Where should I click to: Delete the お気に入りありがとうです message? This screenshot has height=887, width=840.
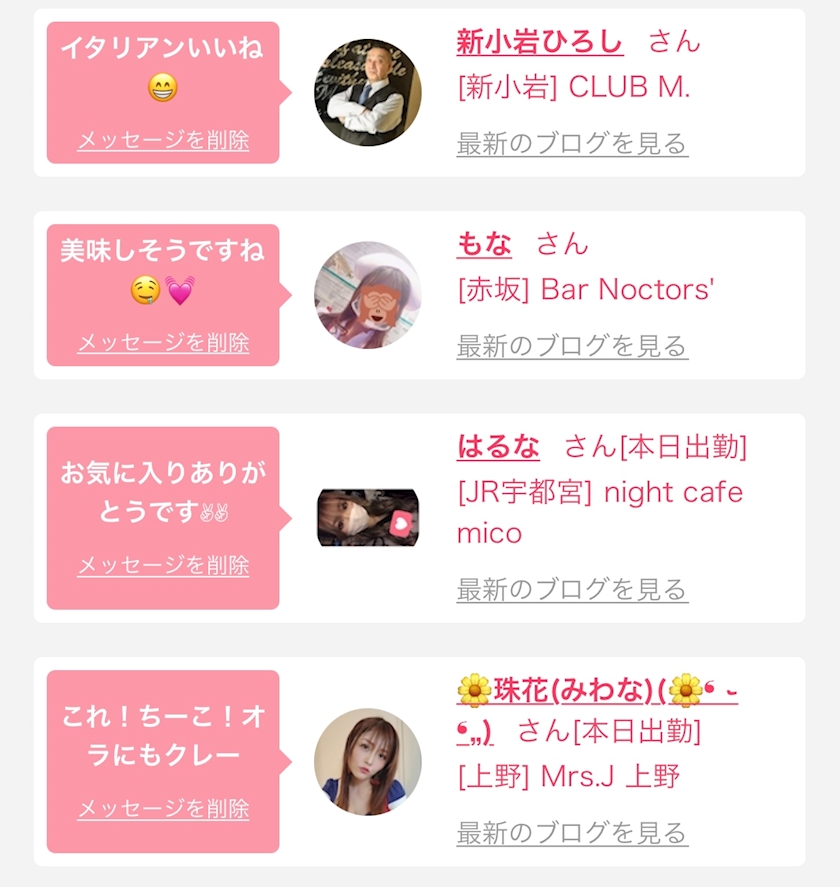pyautogui.click(x=163, y=565)
